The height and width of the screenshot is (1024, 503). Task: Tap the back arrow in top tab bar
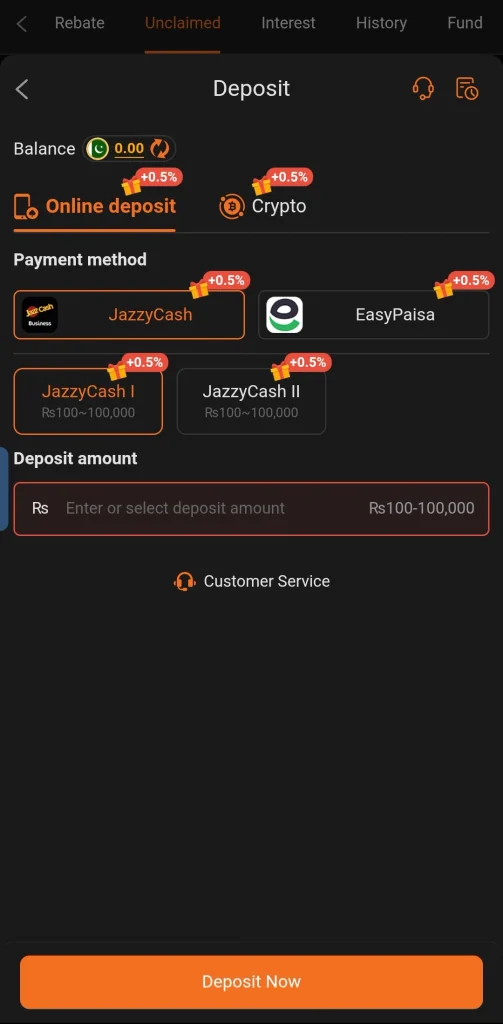tap(22, 24)
